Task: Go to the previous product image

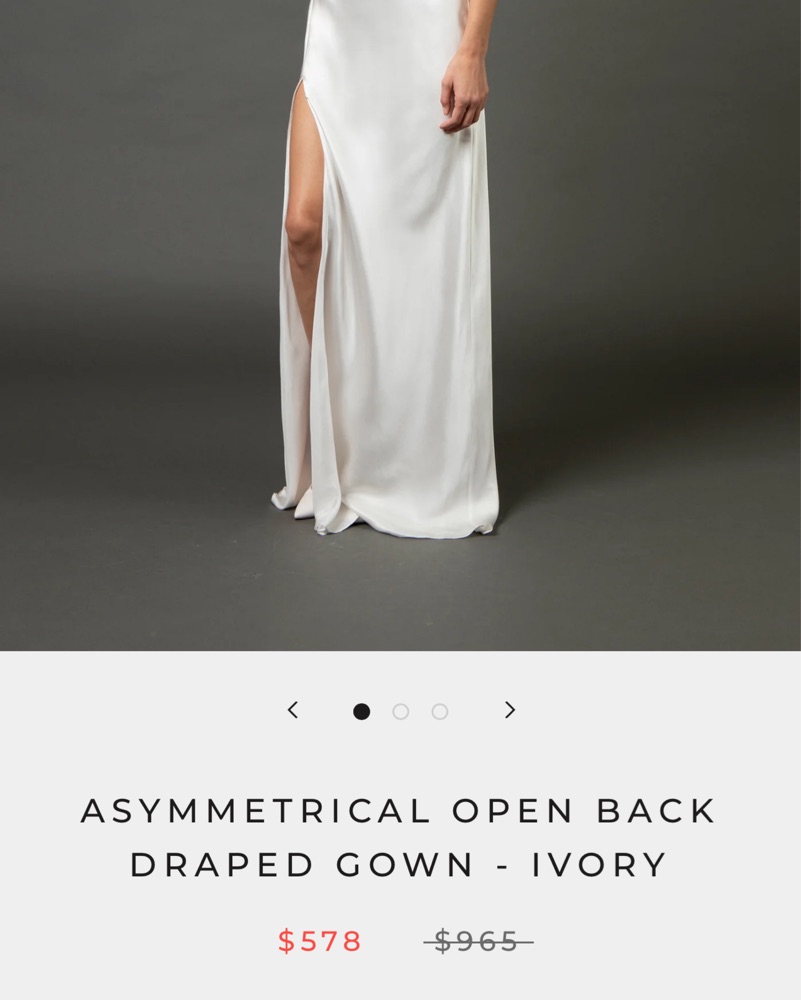Action: click(x=292, y=710)
